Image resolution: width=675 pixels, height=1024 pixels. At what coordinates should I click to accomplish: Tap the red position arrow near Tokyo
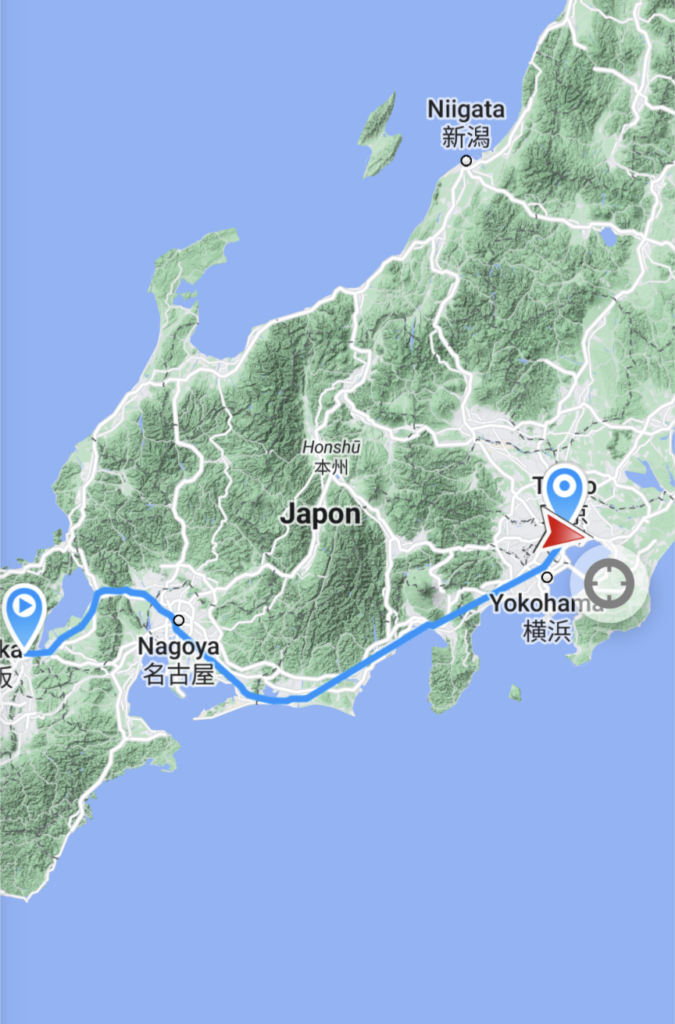click(562, 534)
